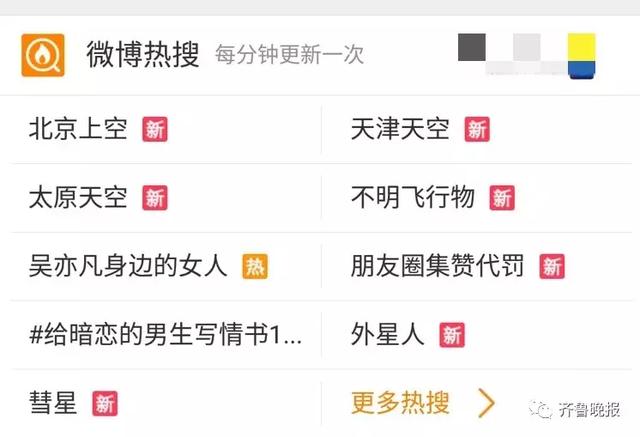Open the 北京上空 hot search
This screenshot has width=640, height=437.
point(78,129)
